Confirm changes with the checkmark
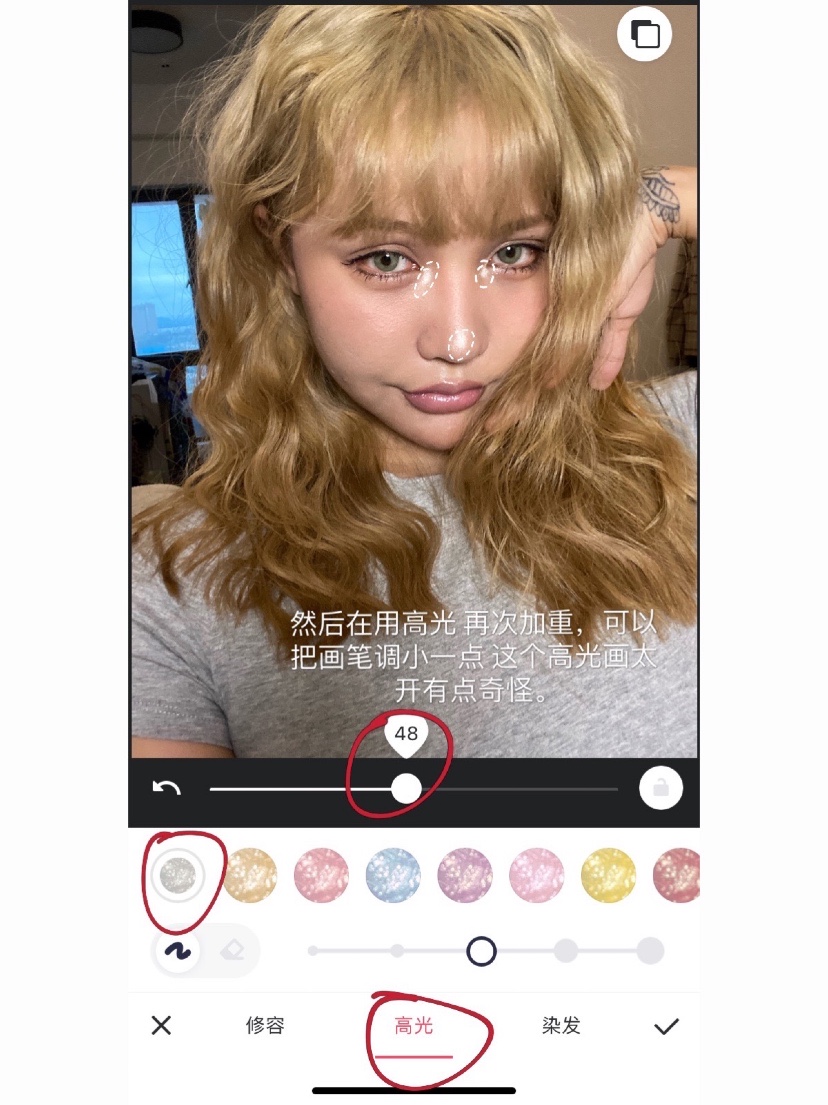This screenshot has width=828, height=1105. (x=666, y=1026)
